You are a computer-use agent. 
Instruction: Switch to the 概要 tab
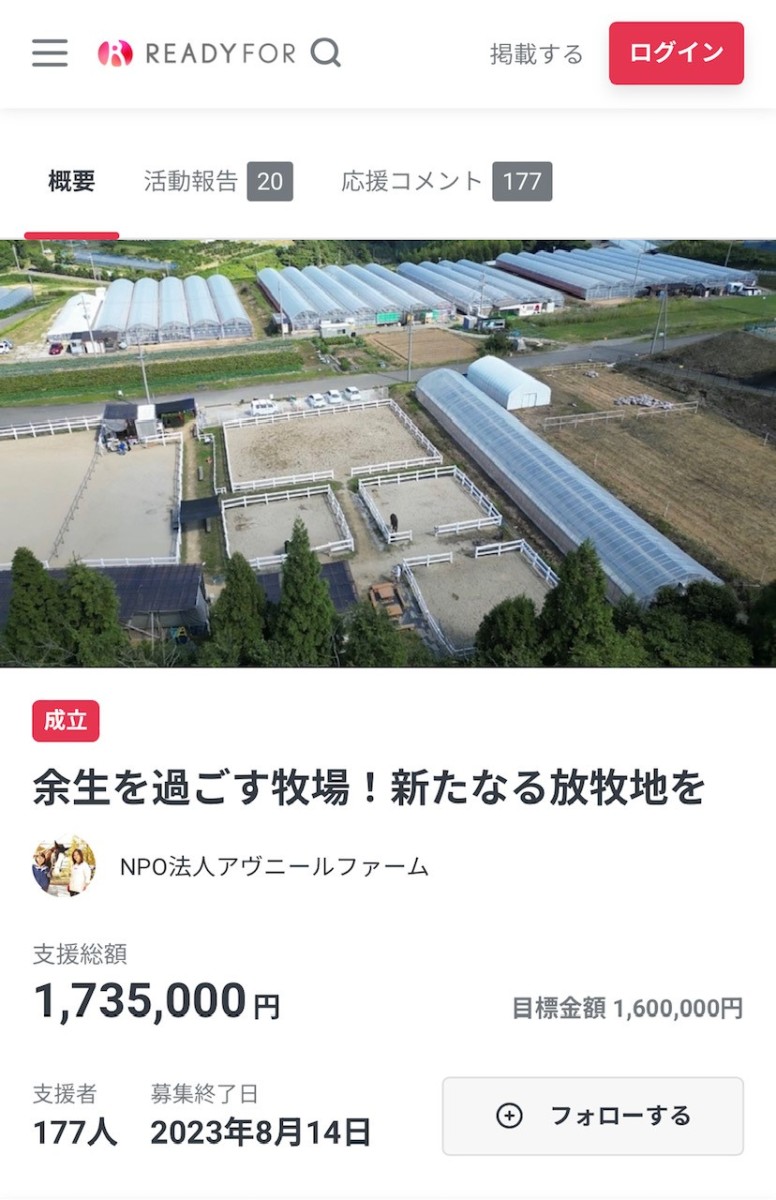coord(71,182)
